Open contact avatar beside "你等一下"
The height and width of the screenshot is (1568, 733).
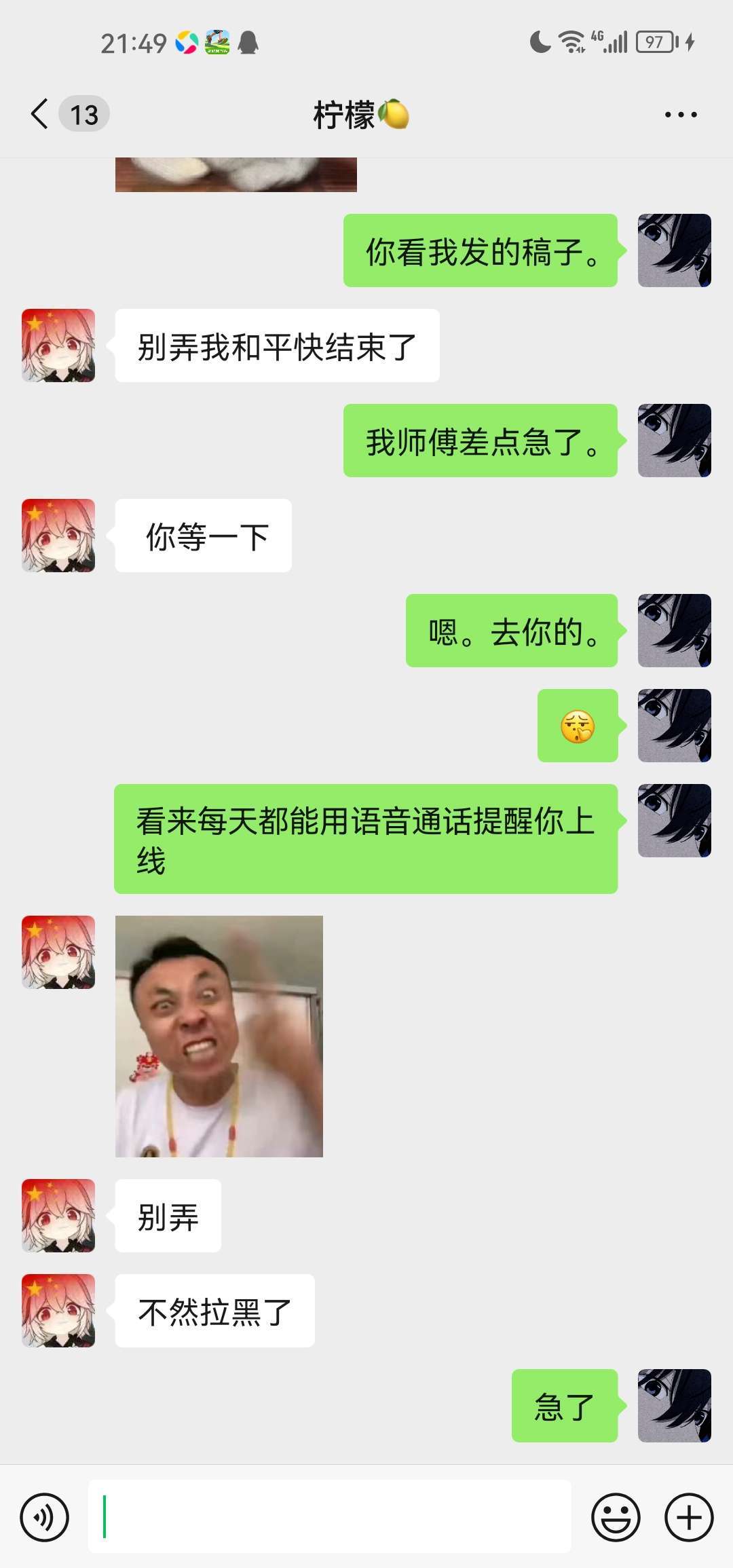[58, 536]
